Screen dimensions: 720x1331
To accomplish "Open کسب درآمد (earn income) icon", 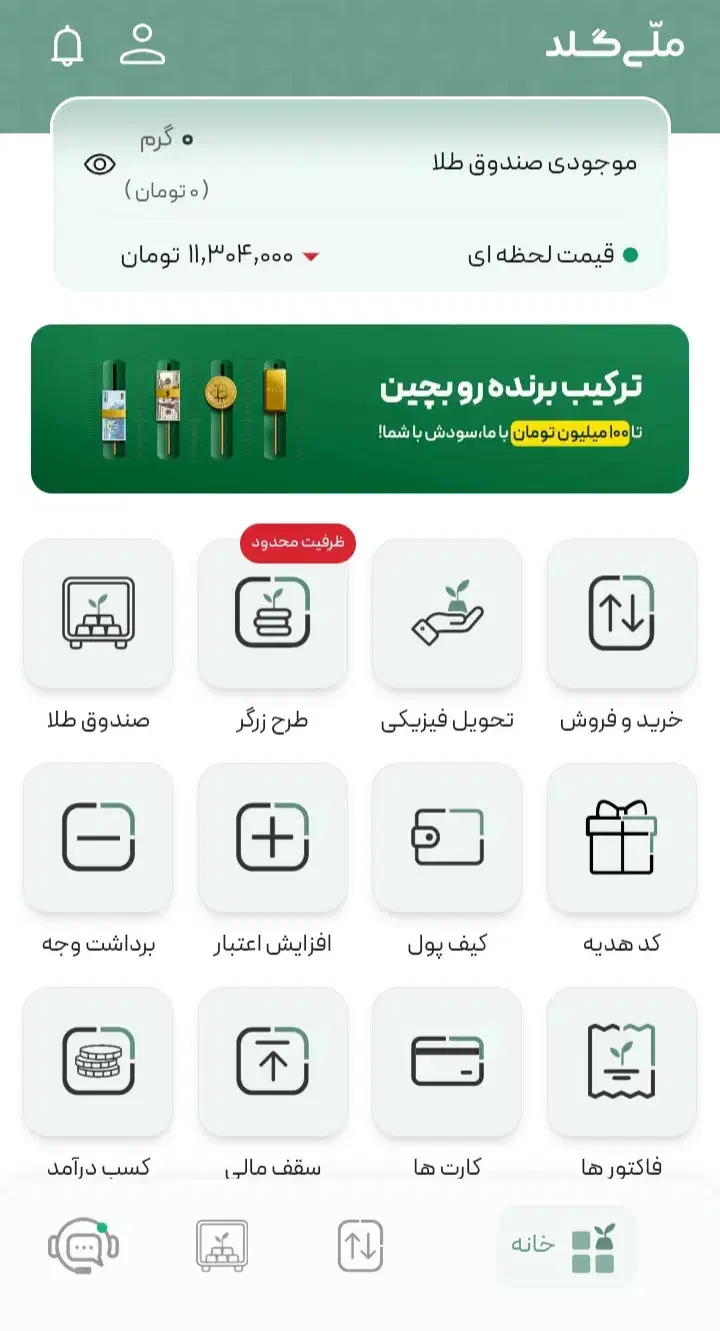I will click(x=99, y=1062).
